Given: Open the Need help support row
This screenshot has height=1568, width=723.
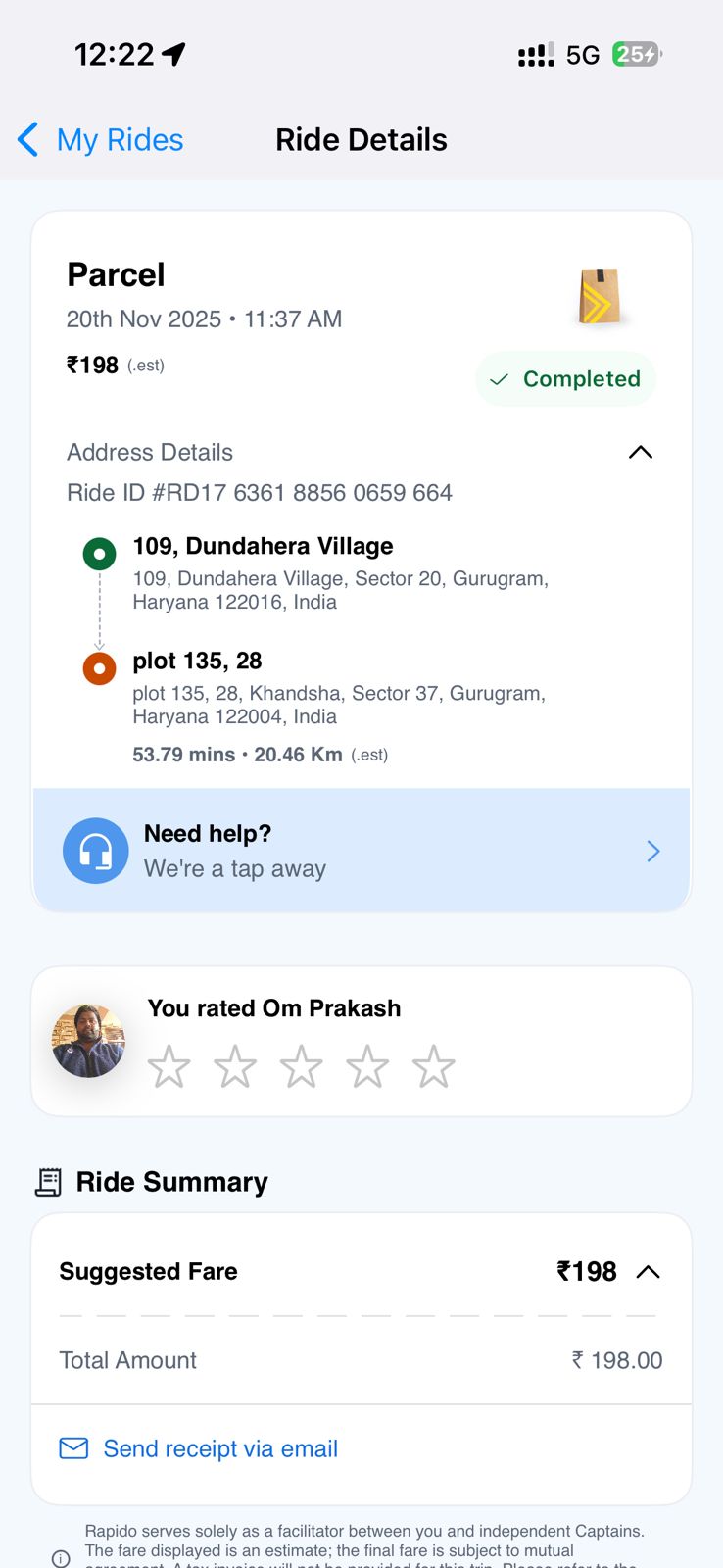Looking at the screenshot, I should [361, 851].
